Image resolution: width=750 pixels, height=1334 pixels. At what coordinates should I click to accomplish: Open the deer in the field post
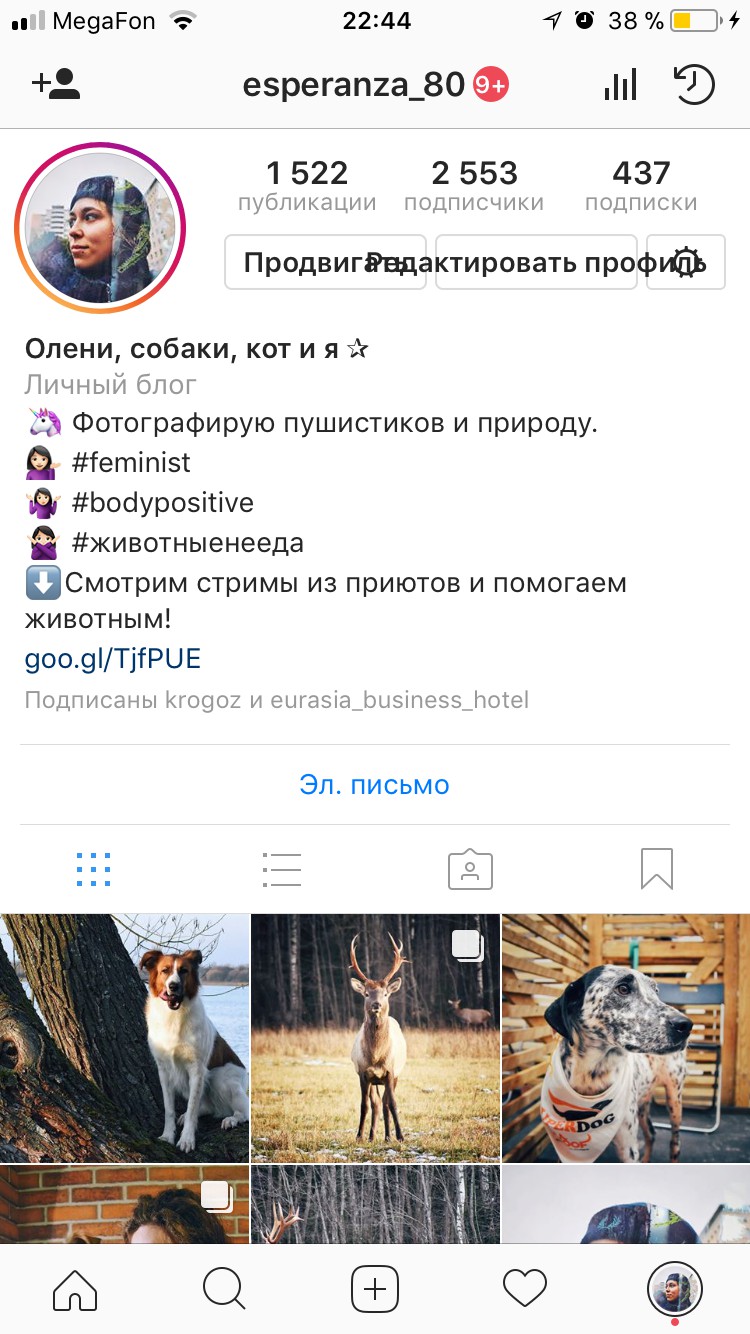pos(375,1037)
